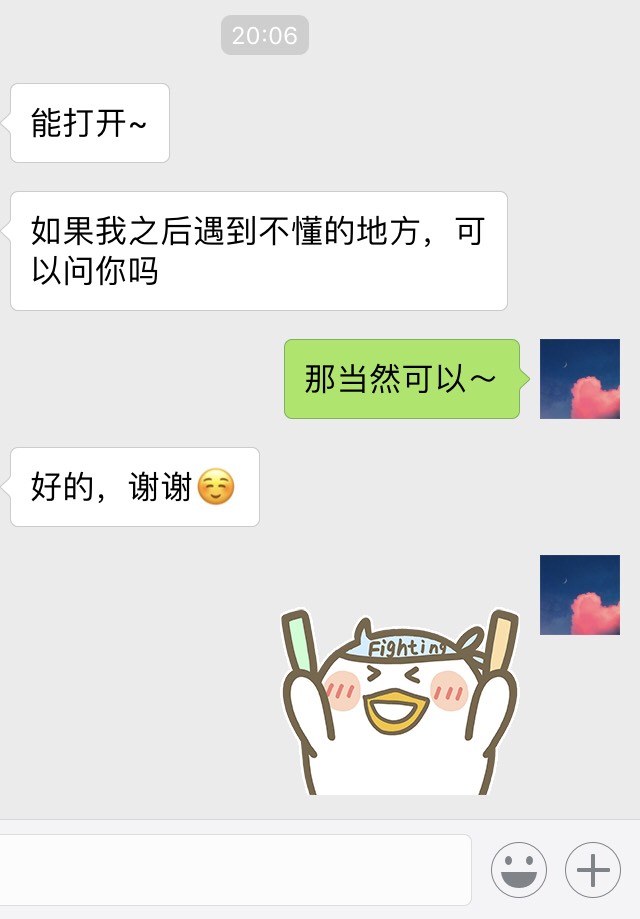Open the Fighting duck sticker
The image size is (640, 919).
tap(400, 700)
